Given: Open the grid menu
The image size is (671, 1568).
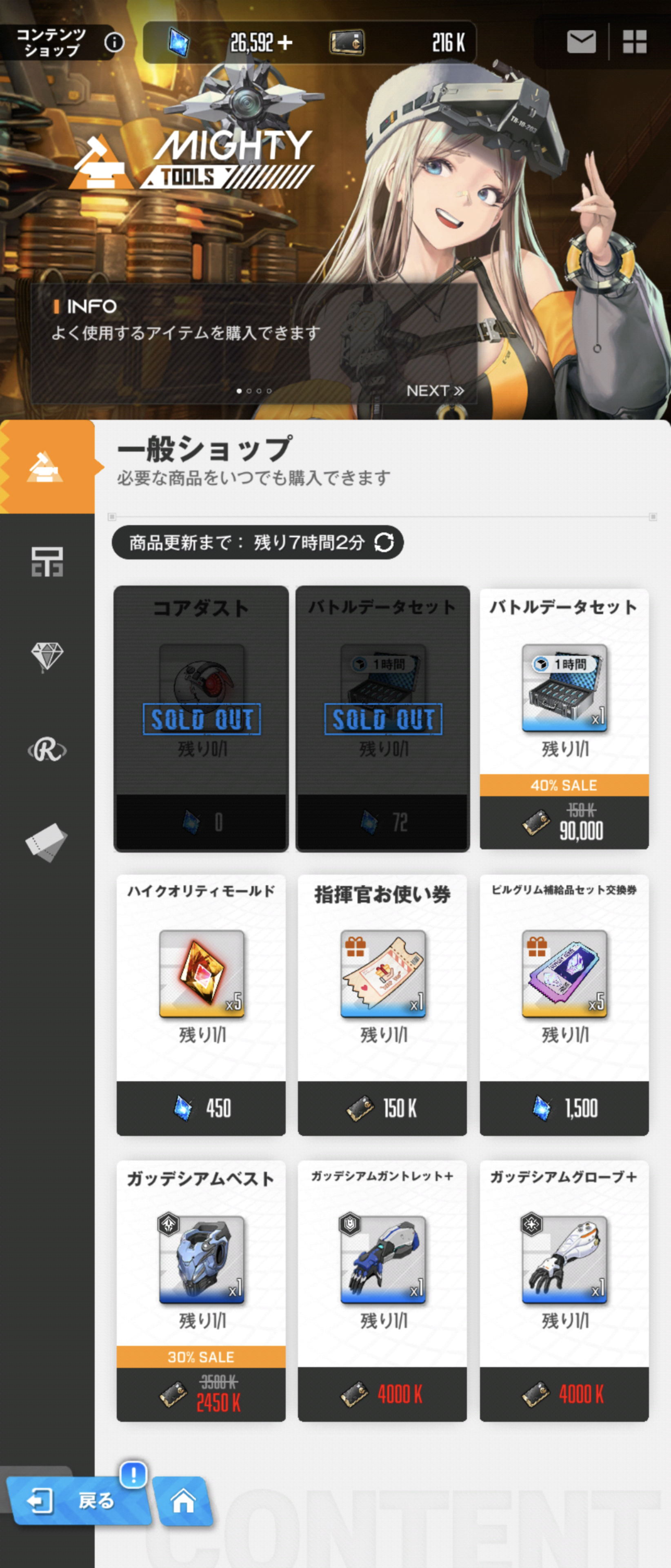Looking at the screenshot, I should pyautogui.click(x=635, y=42).
